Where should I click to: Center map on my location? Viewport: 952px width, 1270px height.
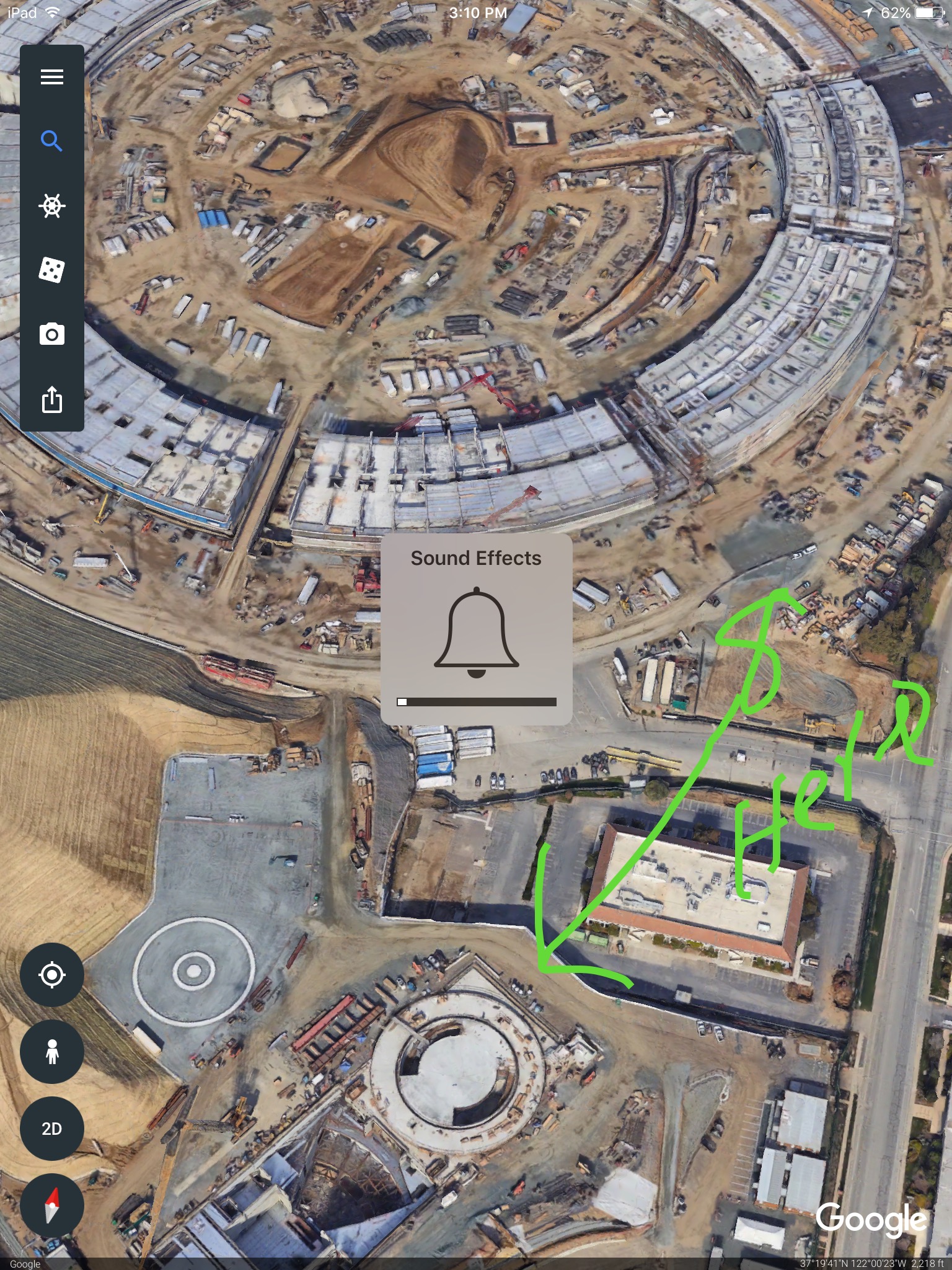click(52, 975)
